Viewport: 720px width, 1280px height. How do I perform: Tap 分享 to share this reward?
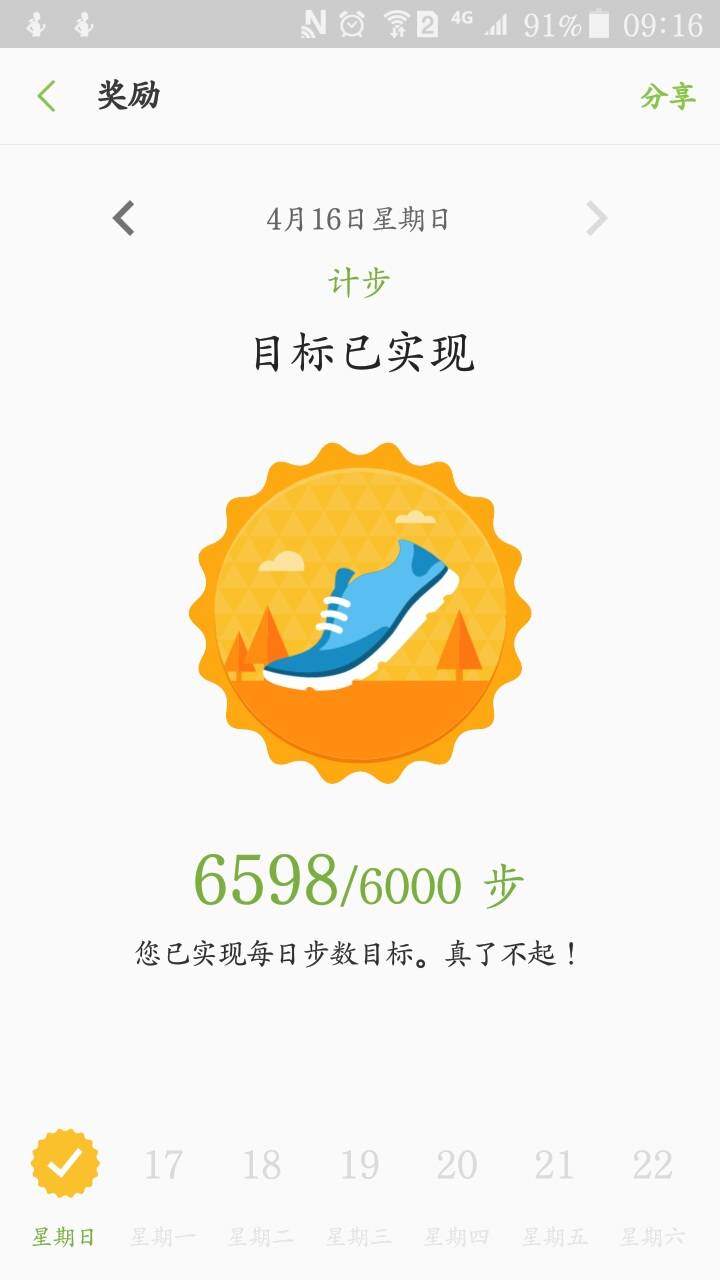coord(667,96)
